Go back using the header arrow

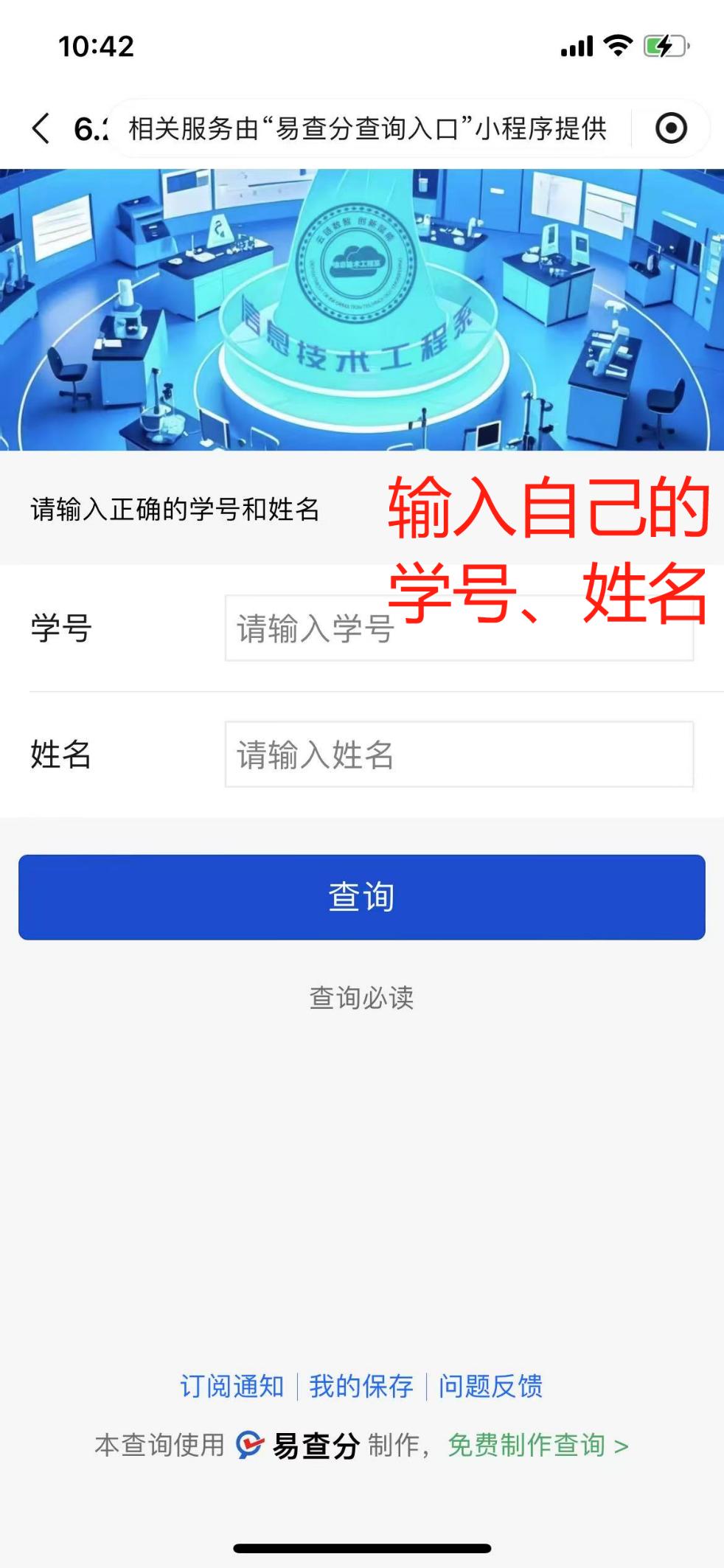click(x=41, y=128)
